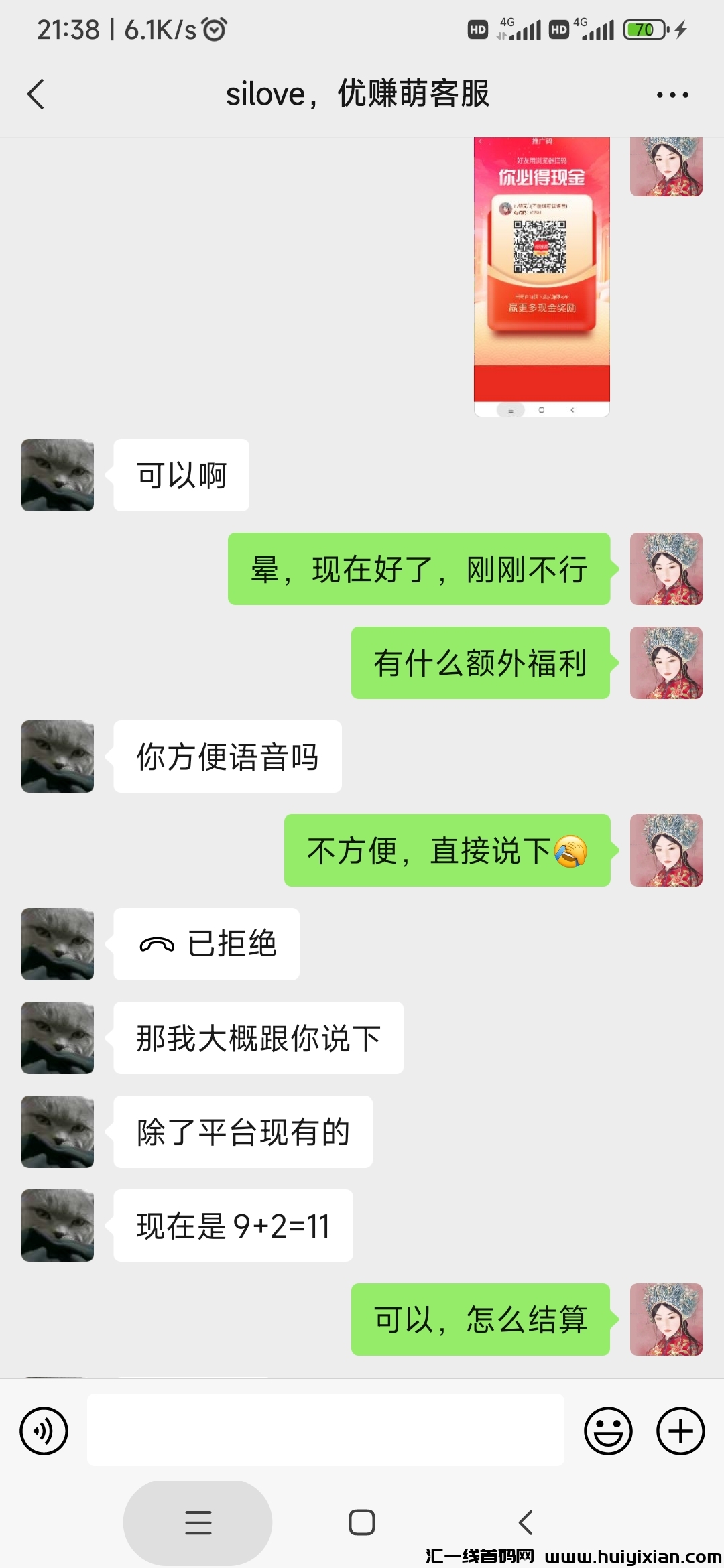The image size is (724, 1568).
Task: Tap your own avatar next to a green bubble
Action: click(666, 568)
